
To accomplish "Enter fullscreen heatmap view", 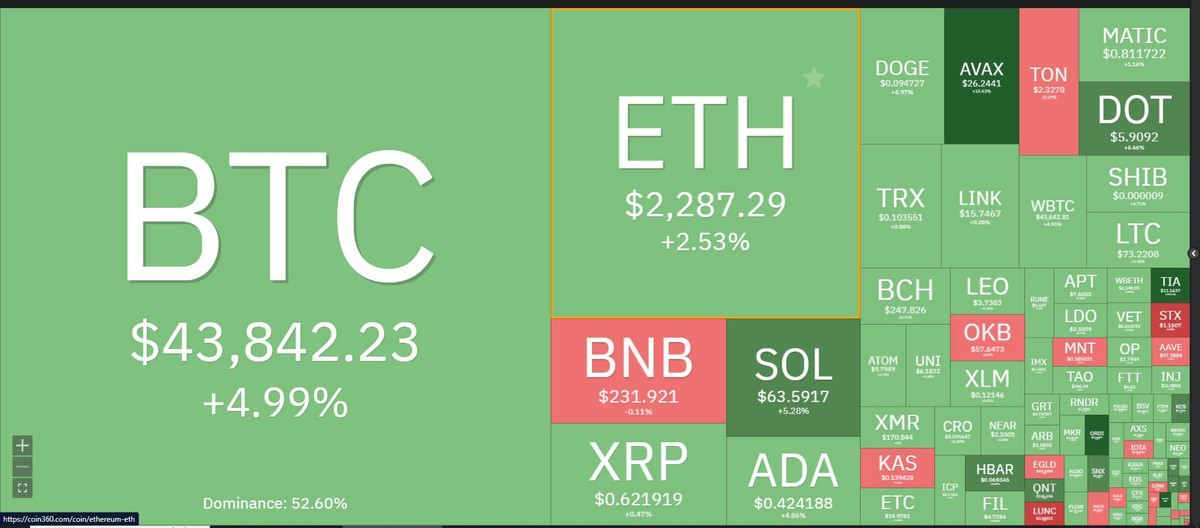I will pos(23,488).
